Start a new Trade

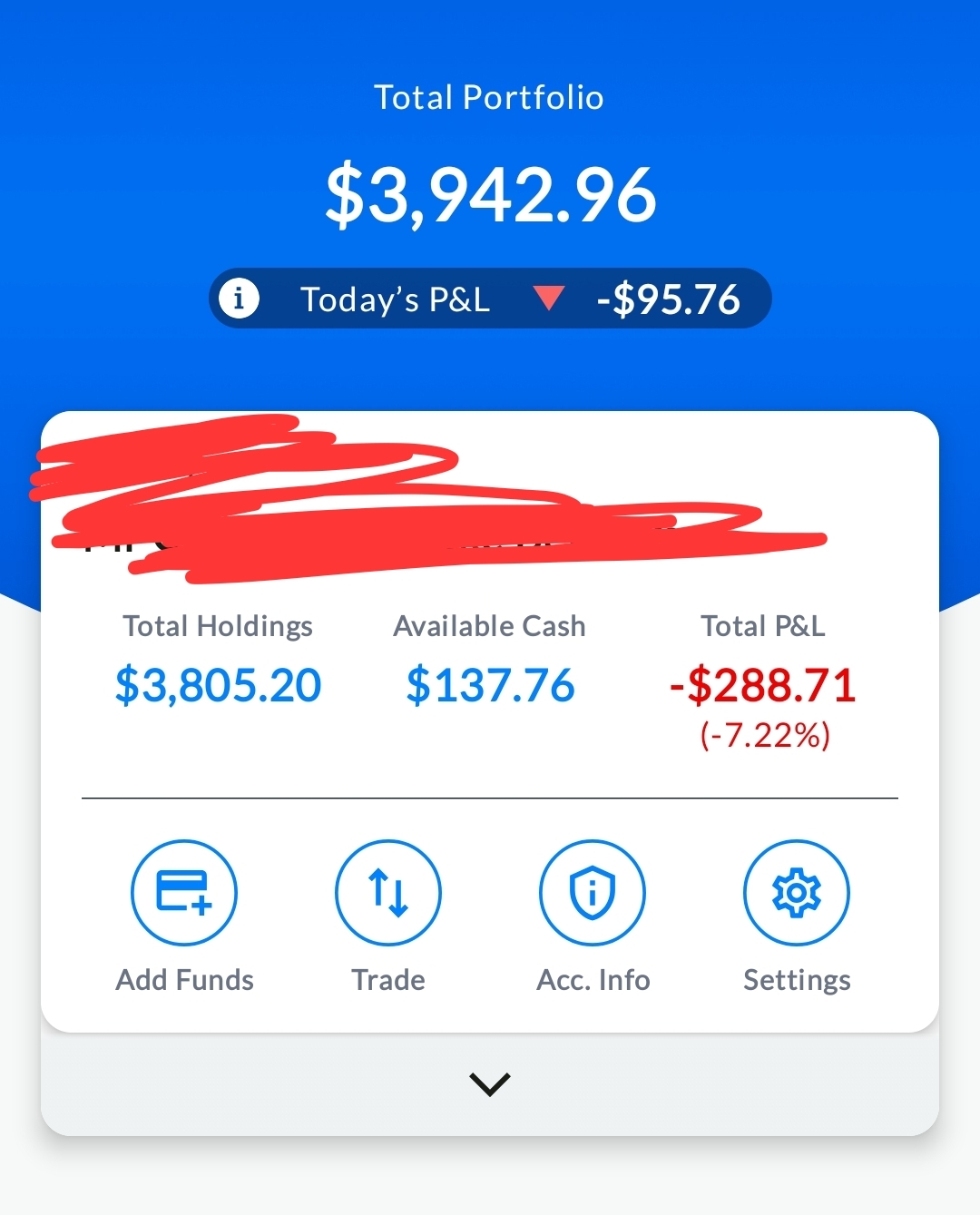click(x=388, y=893)
